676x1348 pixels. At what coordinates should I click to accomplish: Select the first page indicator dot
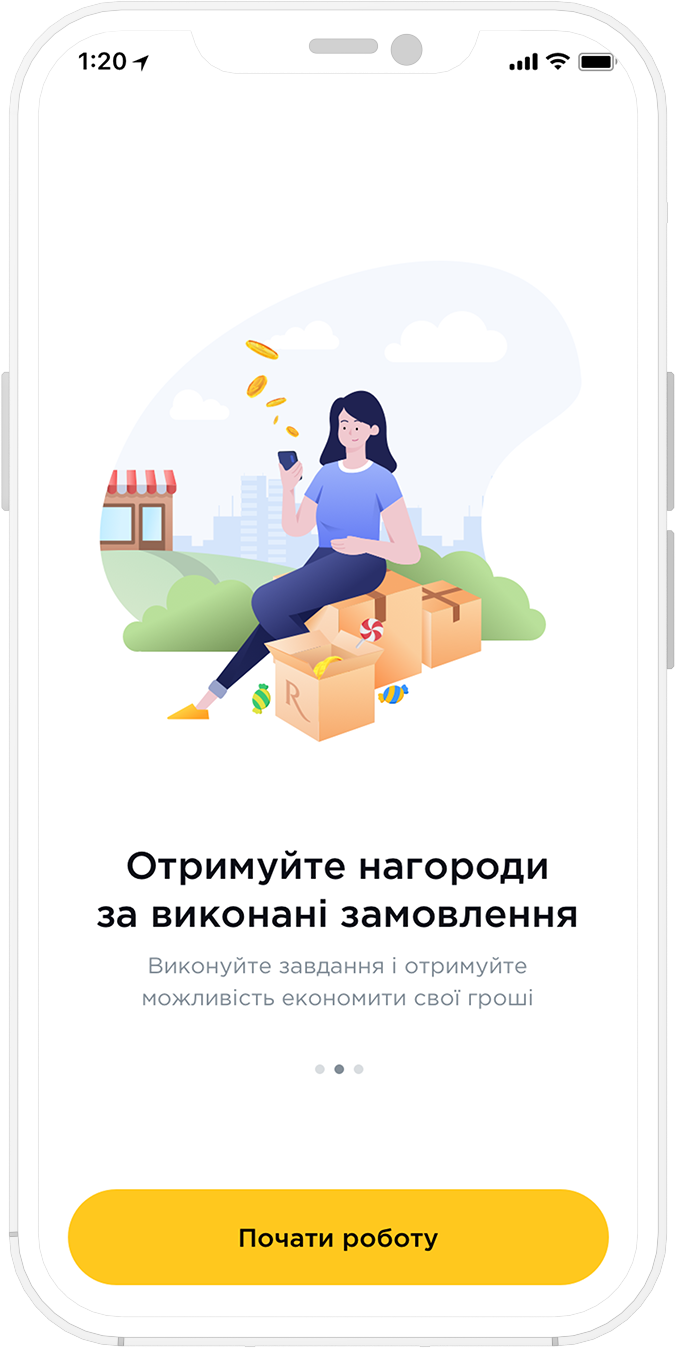point(320,1069)
